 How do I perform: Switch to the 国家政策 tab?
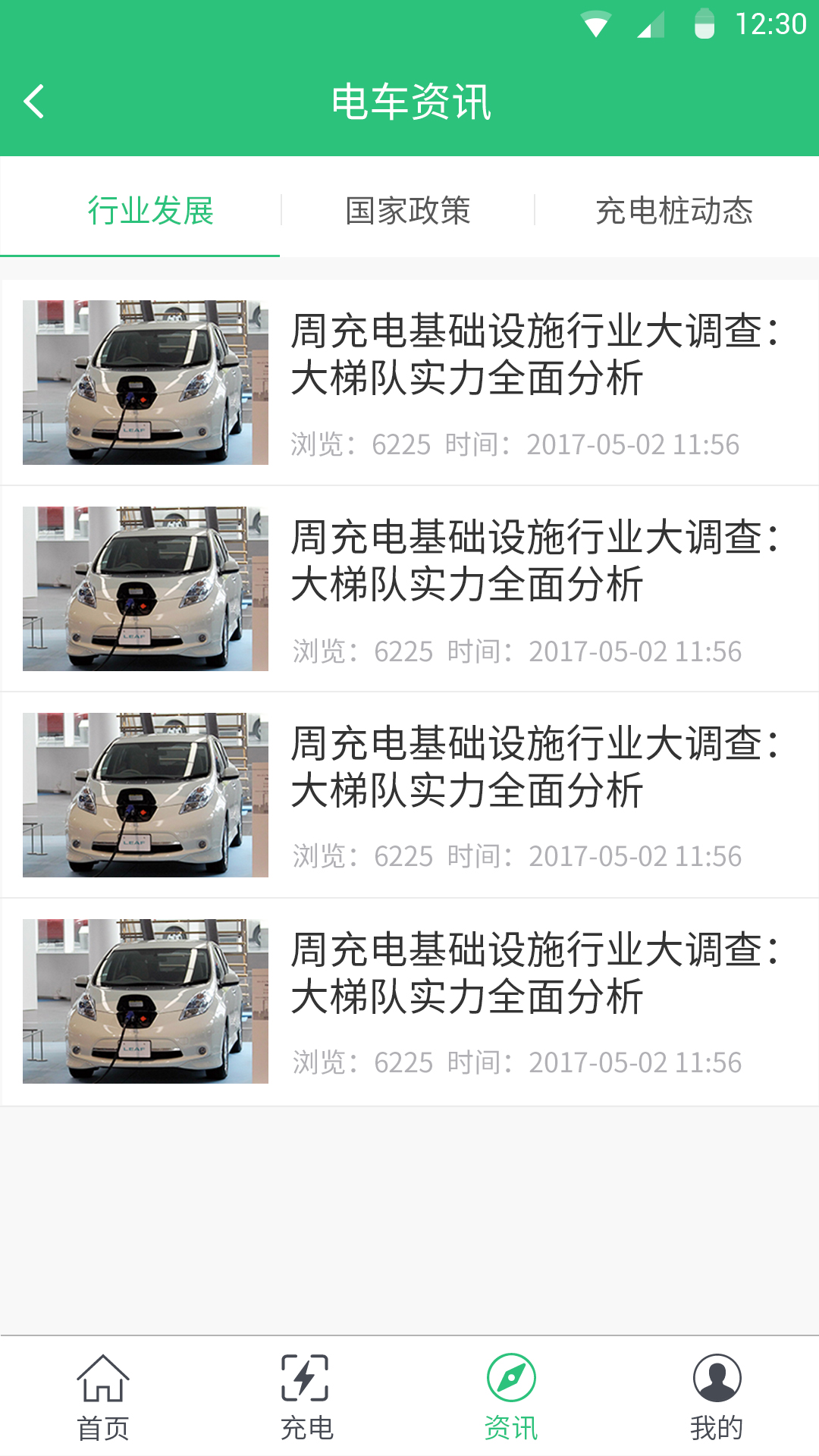coord(408,210)
